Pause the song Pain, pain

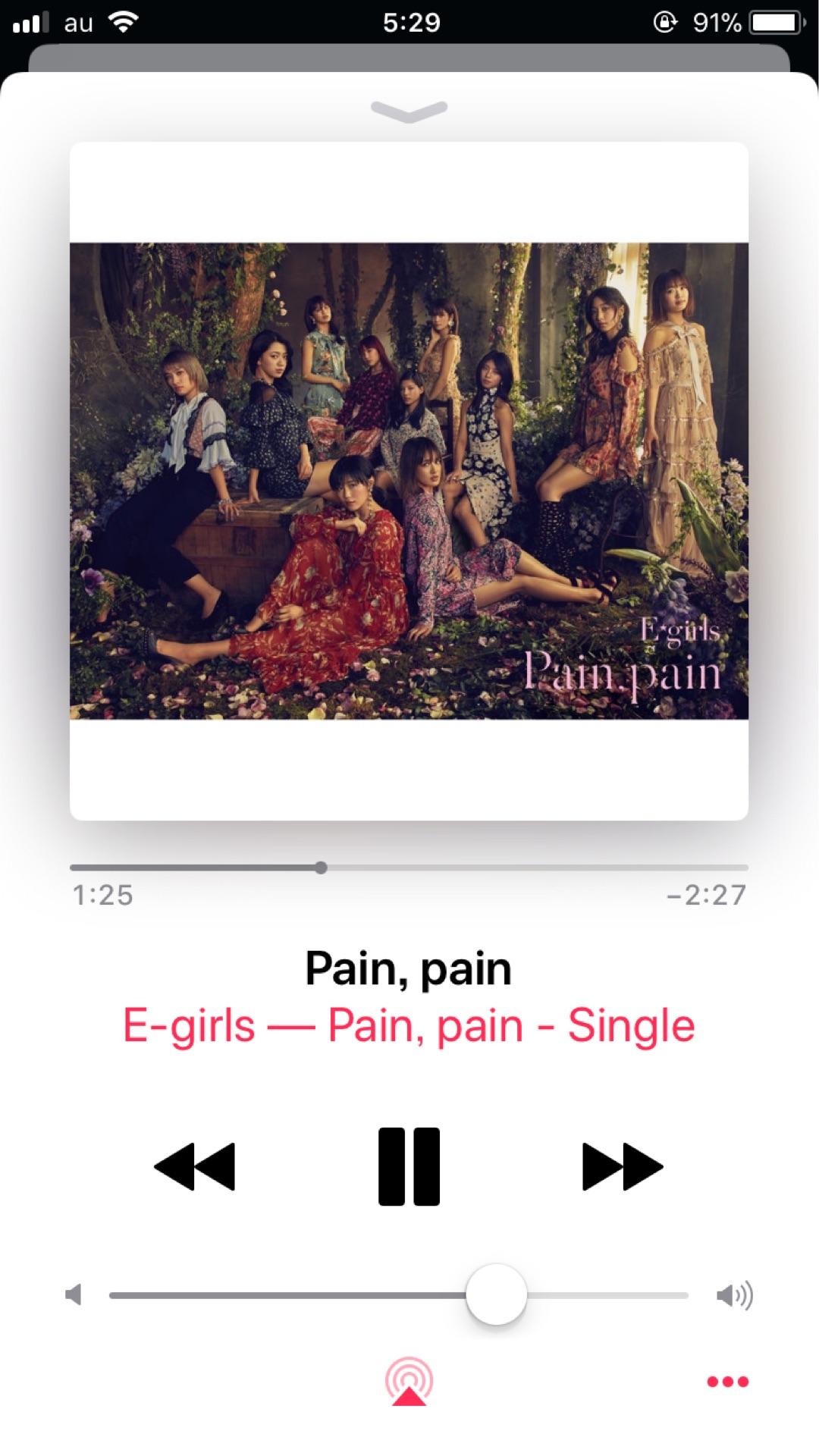tap(409, 1166)
